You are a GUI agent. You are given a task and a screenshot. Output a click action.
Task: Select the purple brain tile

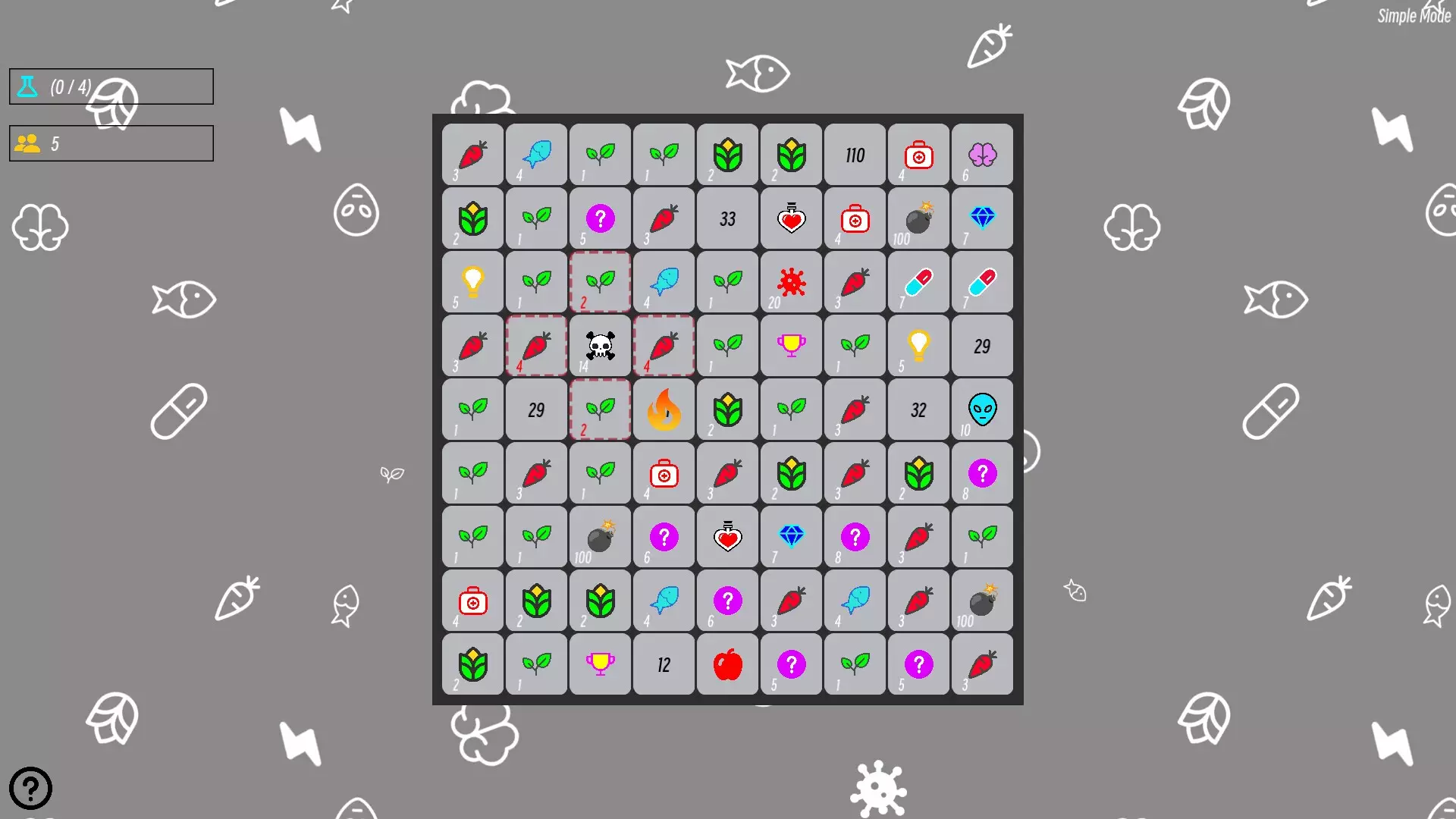pyautogui.click(x=982, y=155)
